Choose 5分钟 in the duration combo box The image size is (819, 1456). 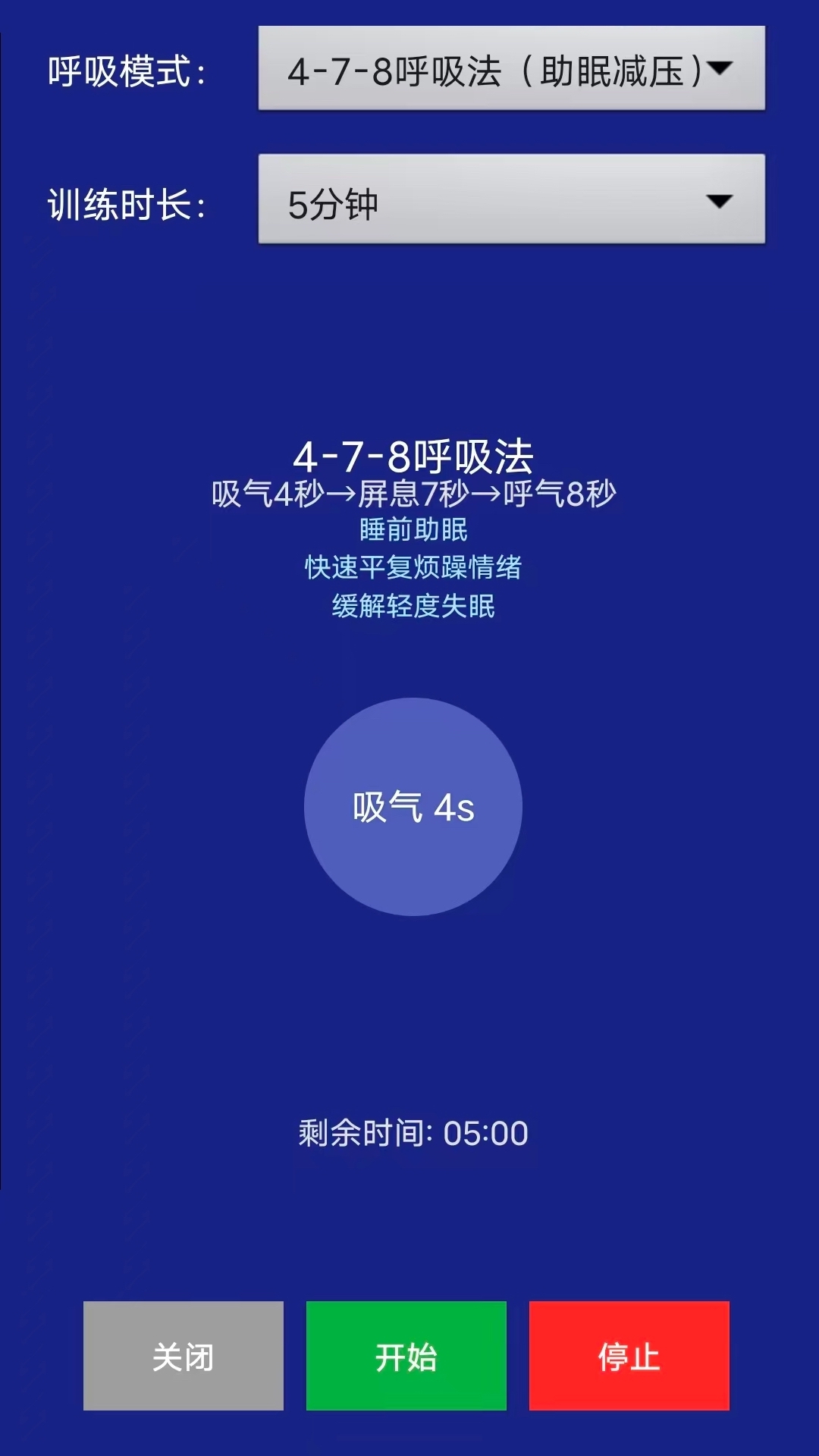(x=512, y=201)
